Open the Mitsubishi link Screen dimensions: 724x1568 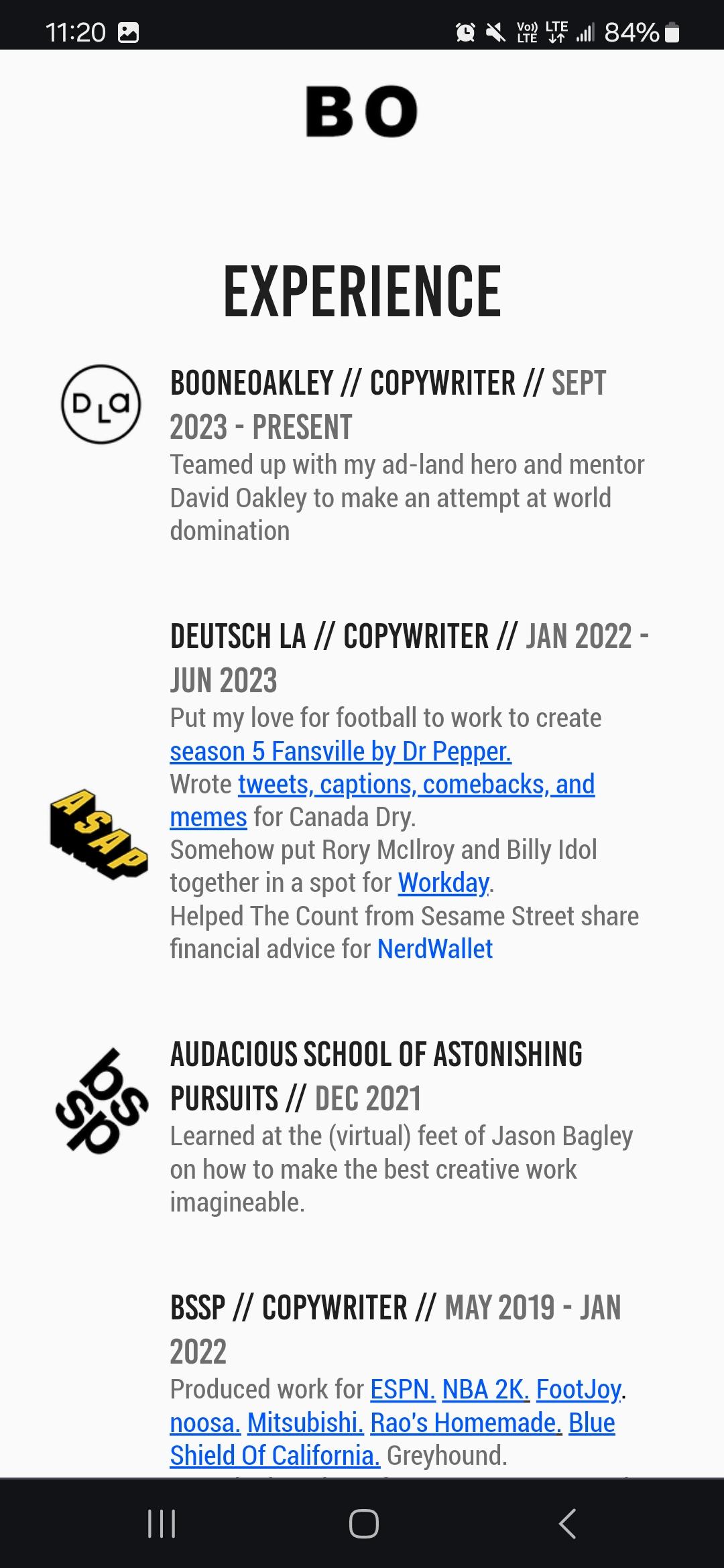pyautogui.click(x=305, y=1422)
